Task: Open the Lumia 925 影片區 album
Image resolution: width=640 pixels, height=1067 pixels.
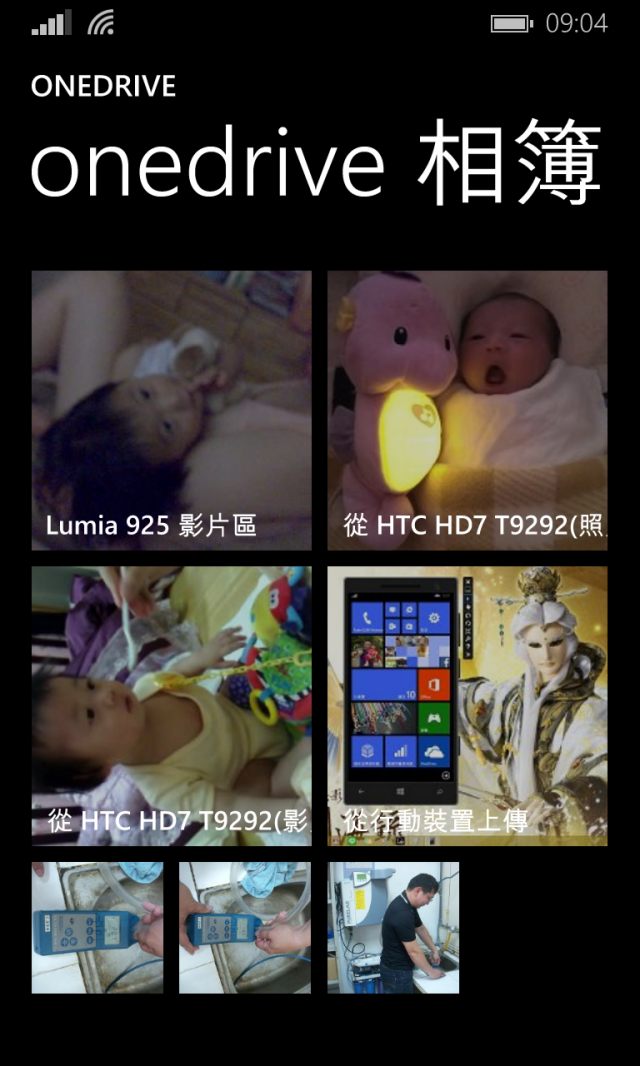Action: click(171, 410)
